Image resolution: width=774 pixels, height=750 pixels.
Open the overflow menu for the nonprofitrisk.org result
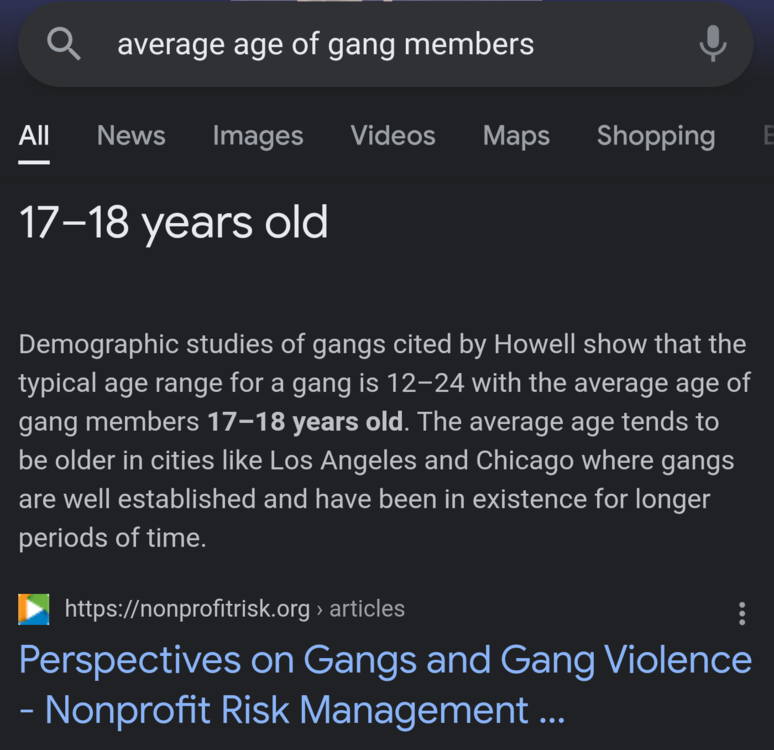coord(741,613)
